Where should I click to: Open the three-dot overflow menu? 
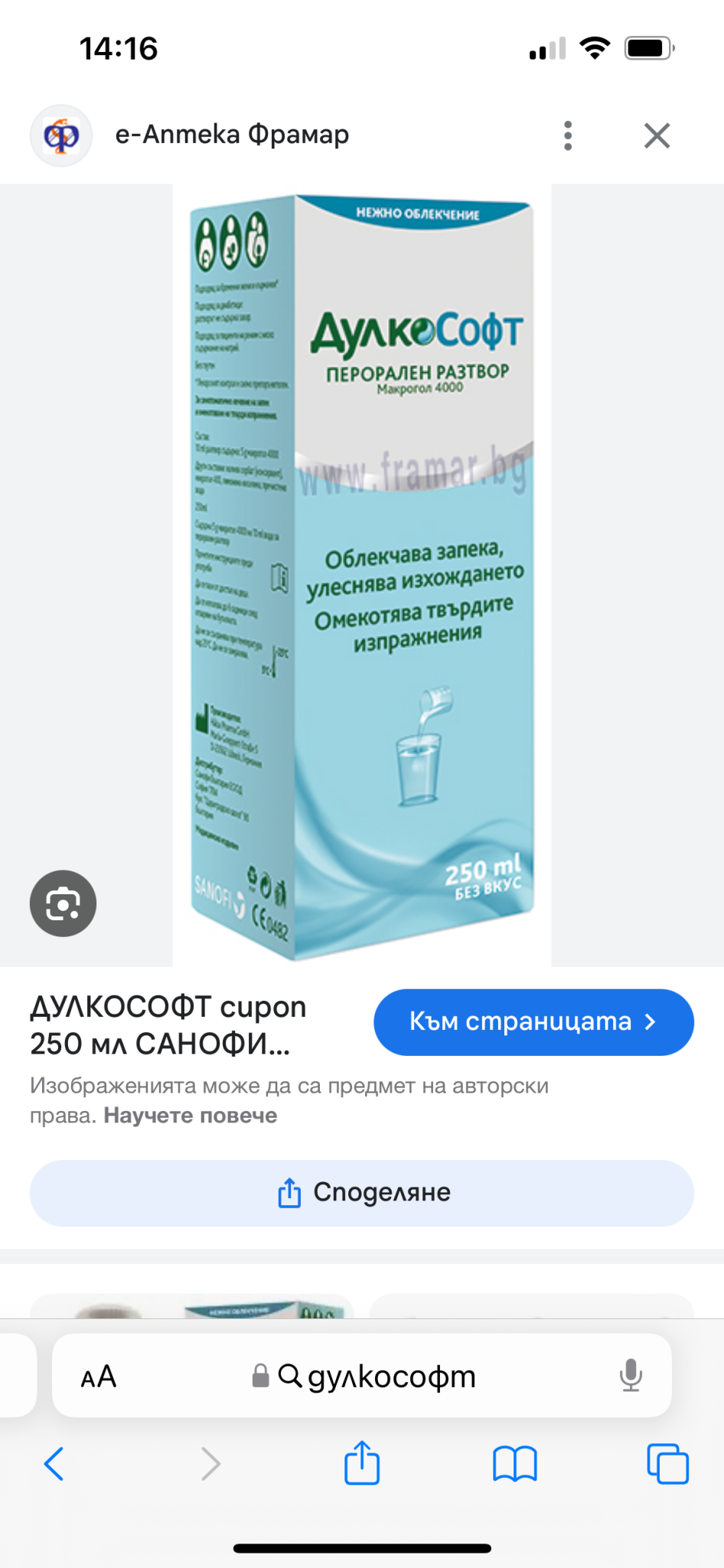(x=567, y=136)
